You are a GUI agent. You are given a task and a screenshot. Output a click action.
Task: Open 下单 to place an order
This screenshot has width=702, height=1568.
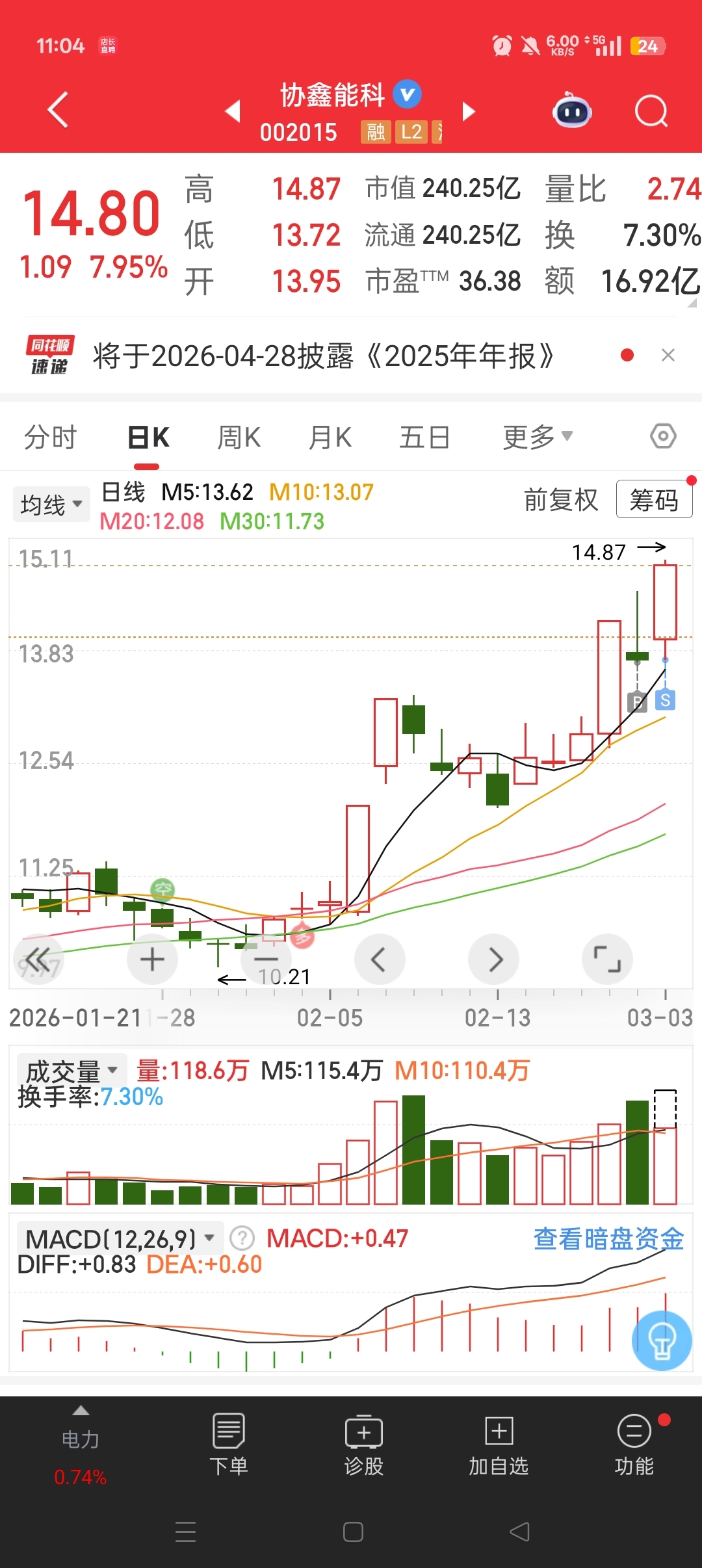point(229,1444)
